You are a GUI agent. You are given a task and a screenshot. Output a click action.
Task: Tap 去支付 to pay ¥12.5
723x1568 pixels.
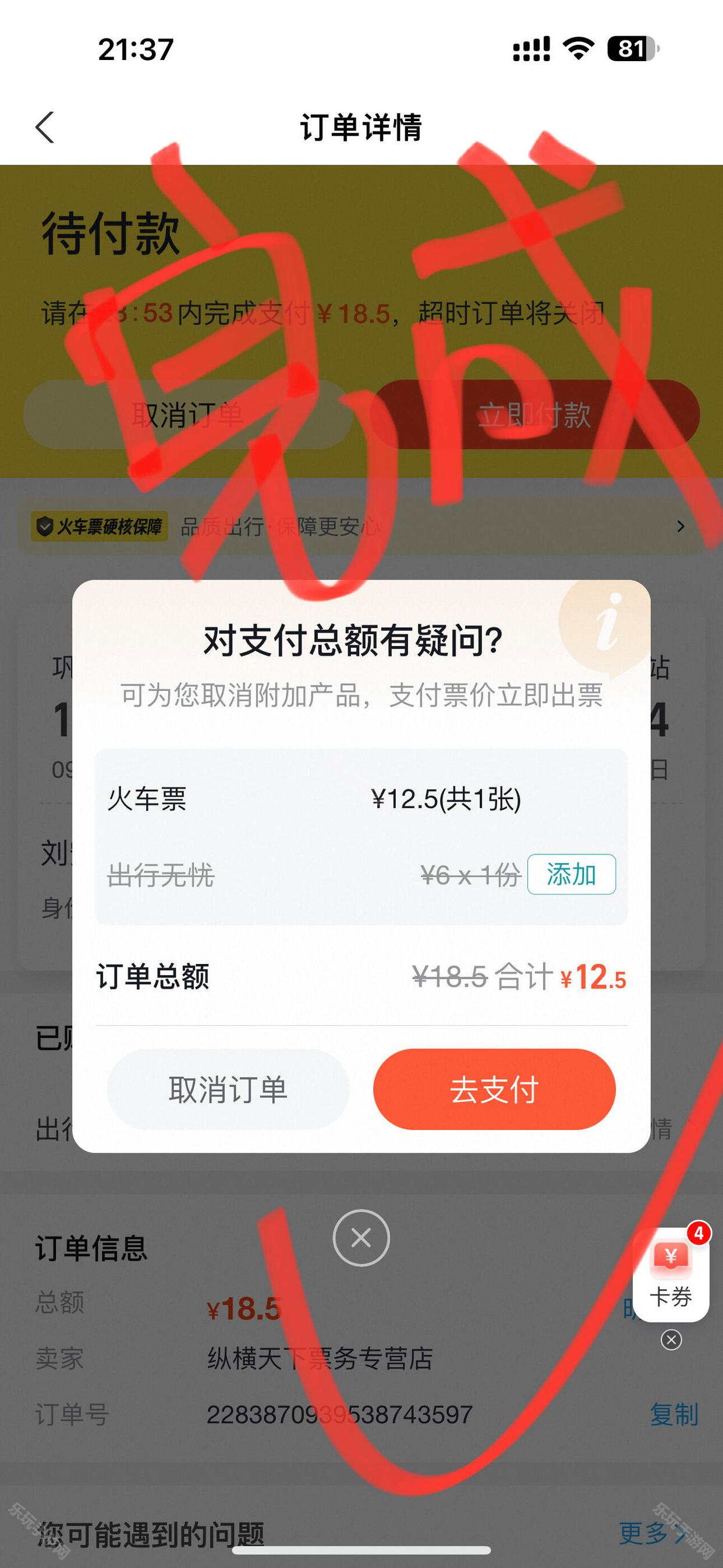tap(494, 1089)
